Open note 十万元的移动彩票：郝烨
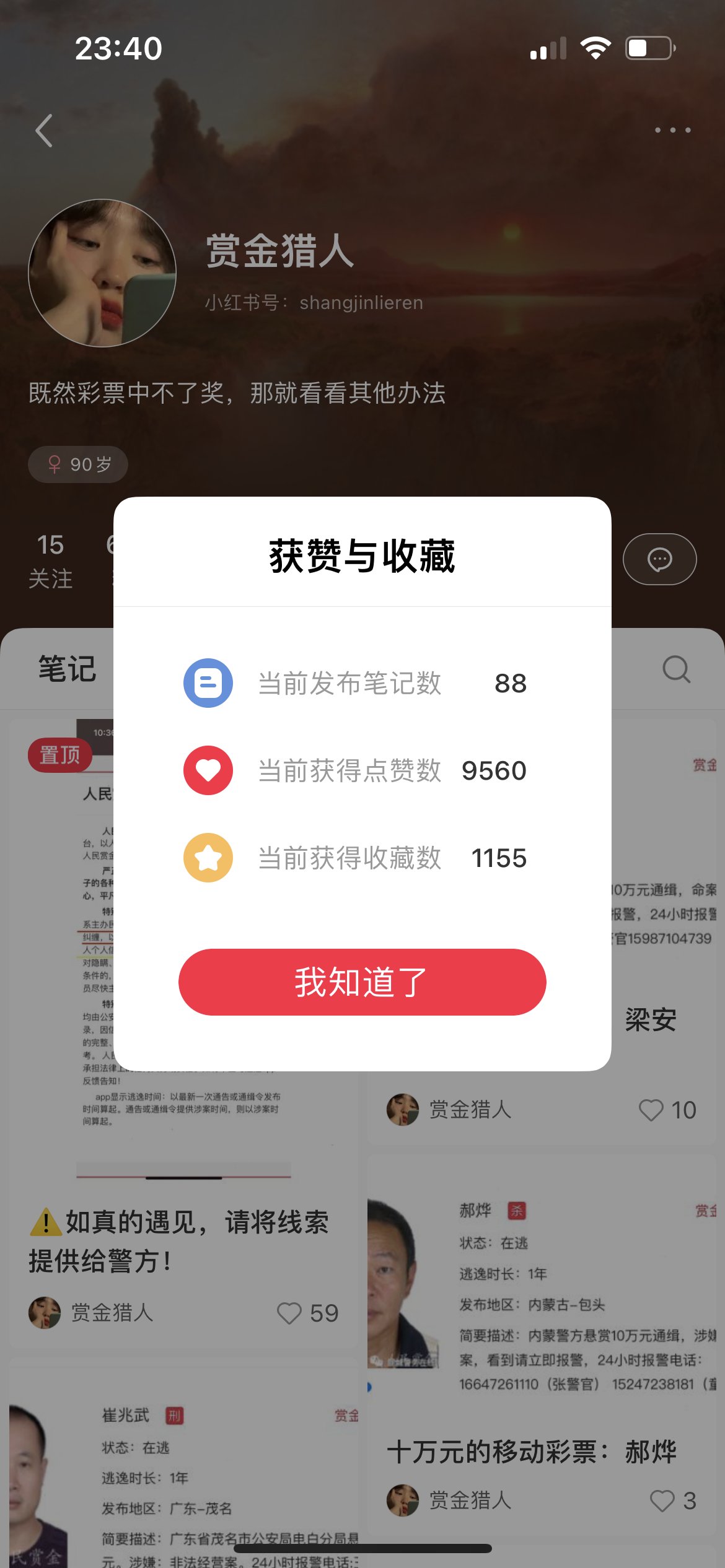 532,1452
